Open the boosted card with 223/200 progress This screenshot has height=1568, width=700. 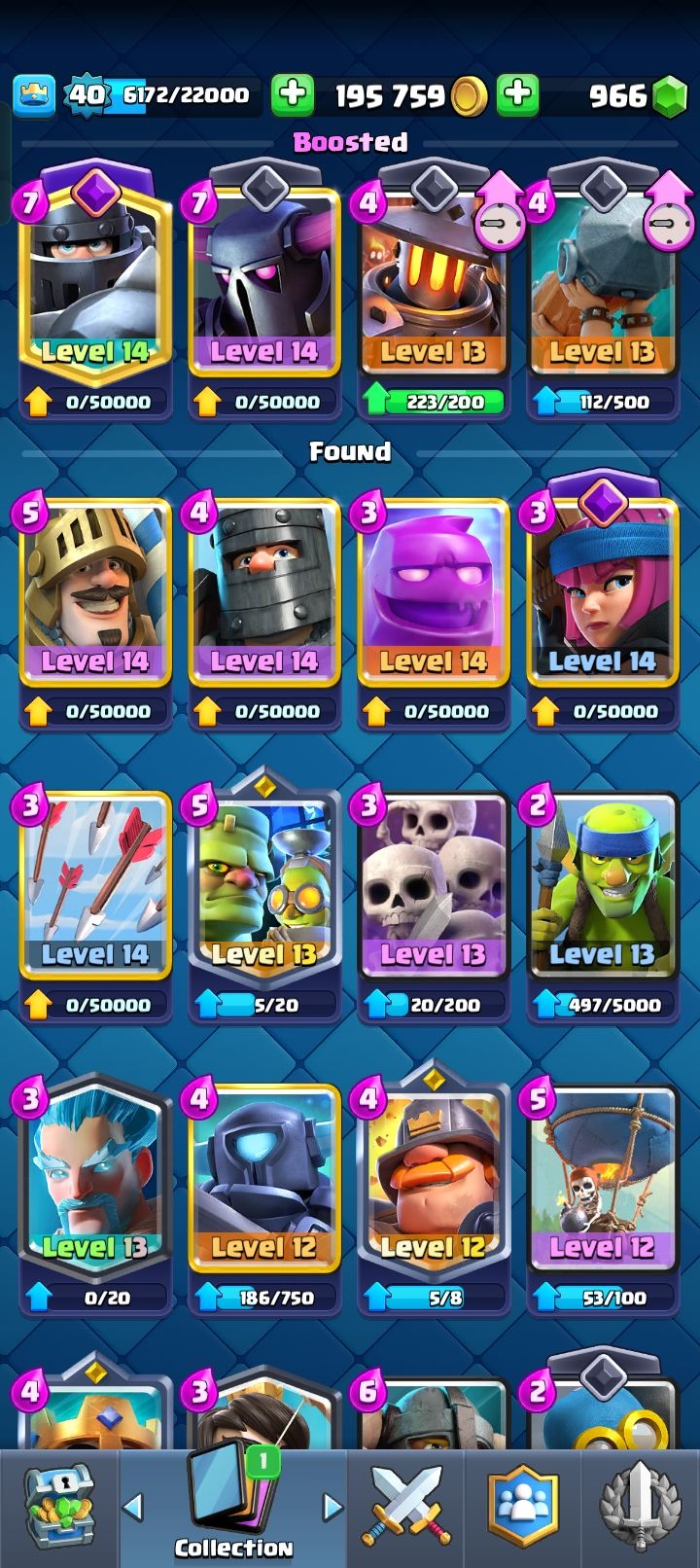coord(434,292)
